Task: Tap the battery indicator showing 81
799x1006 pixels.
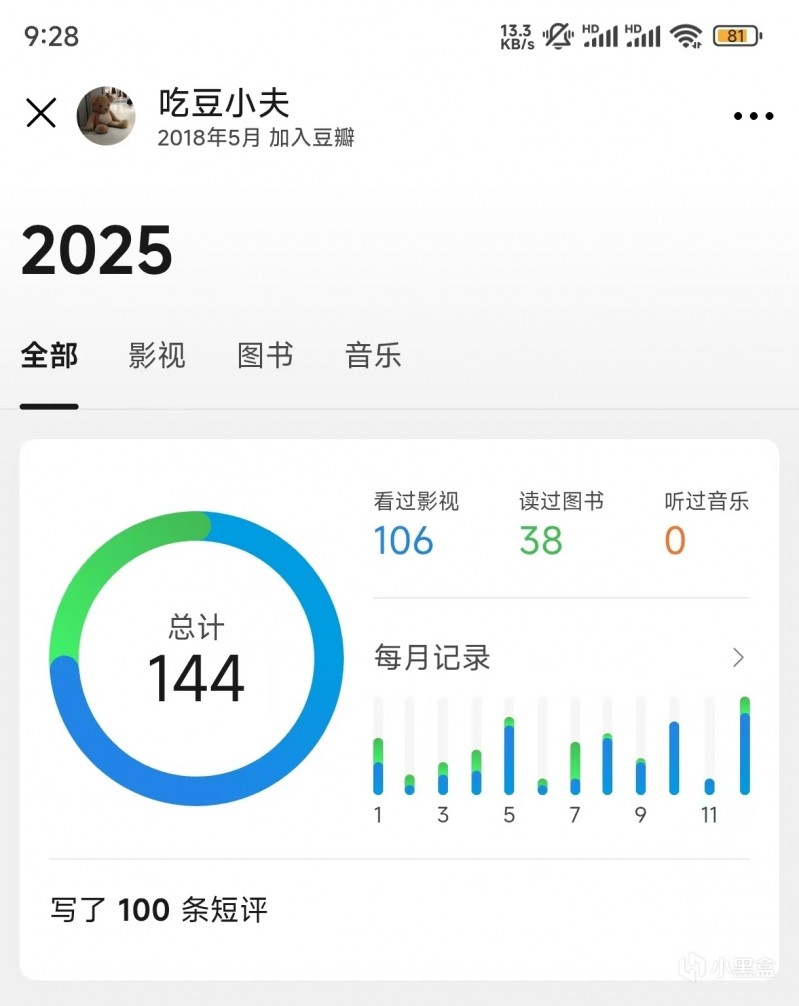Action: pyautogui.click(x=736, y=36)
